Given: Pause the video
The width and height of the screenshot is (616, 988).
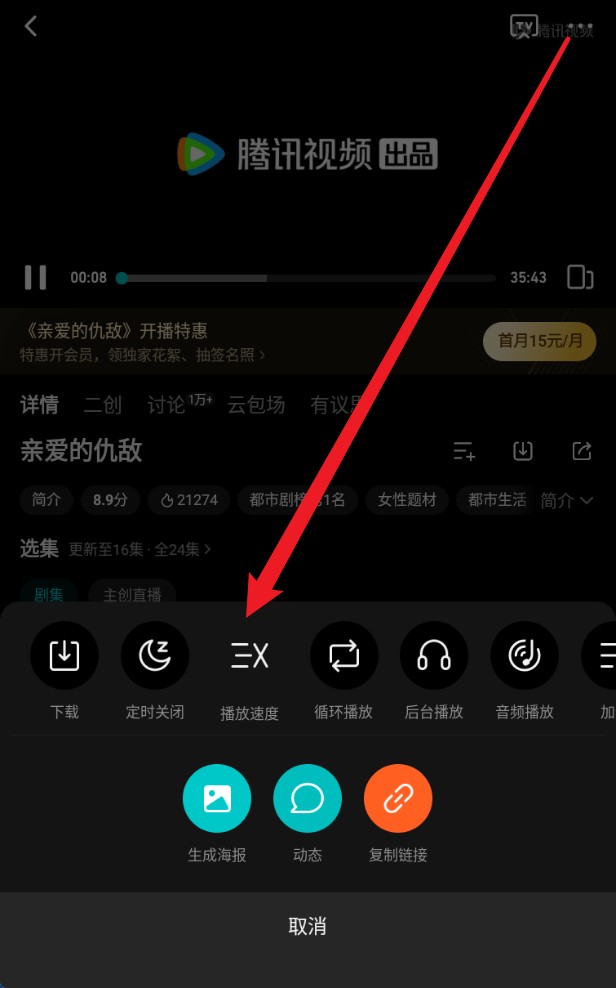Looking at the screenshot, I should pos(35,277).
